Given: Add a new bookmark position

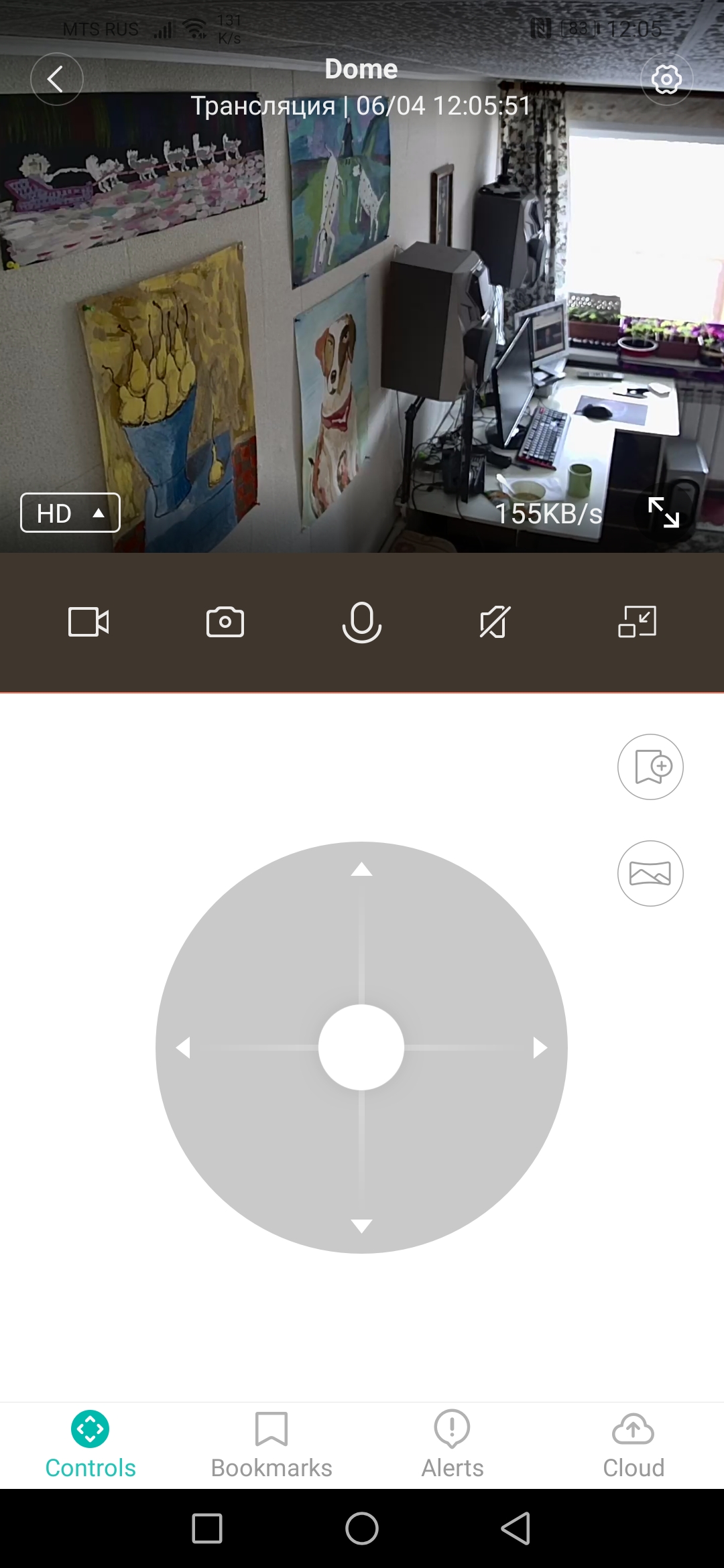Looking at the screenshot, I should coord(650,767).
